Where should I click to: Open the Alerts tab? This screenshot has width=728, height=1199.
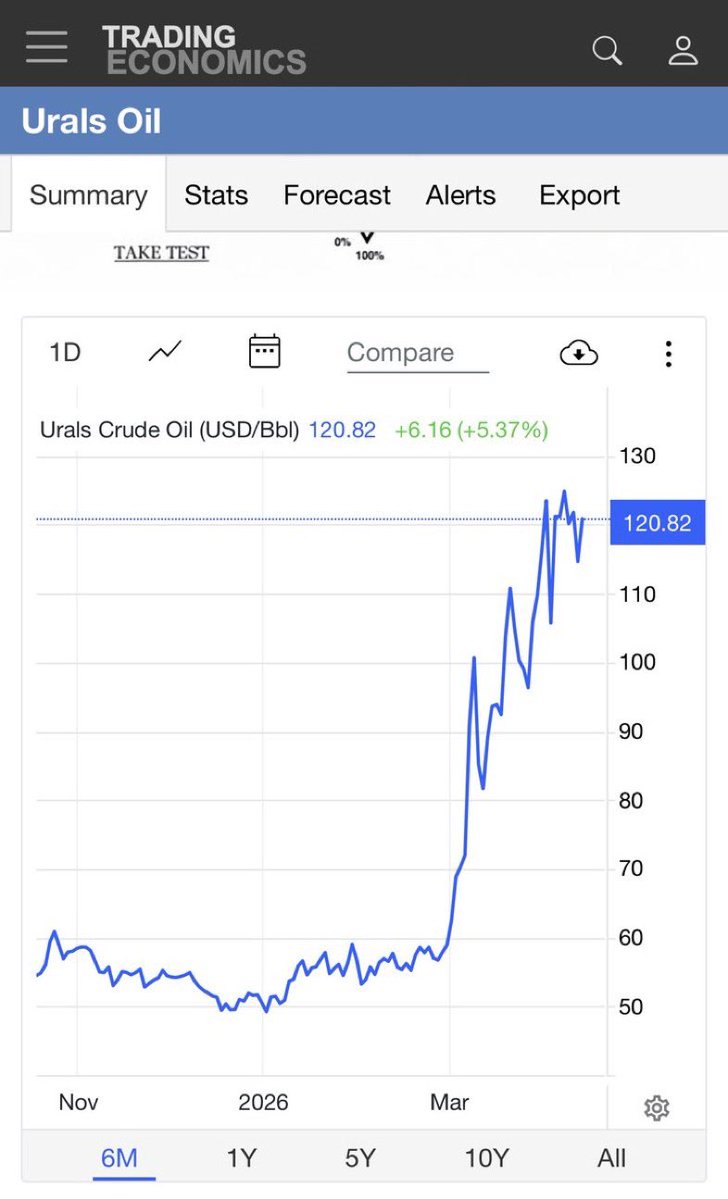(x=461, y=195)
